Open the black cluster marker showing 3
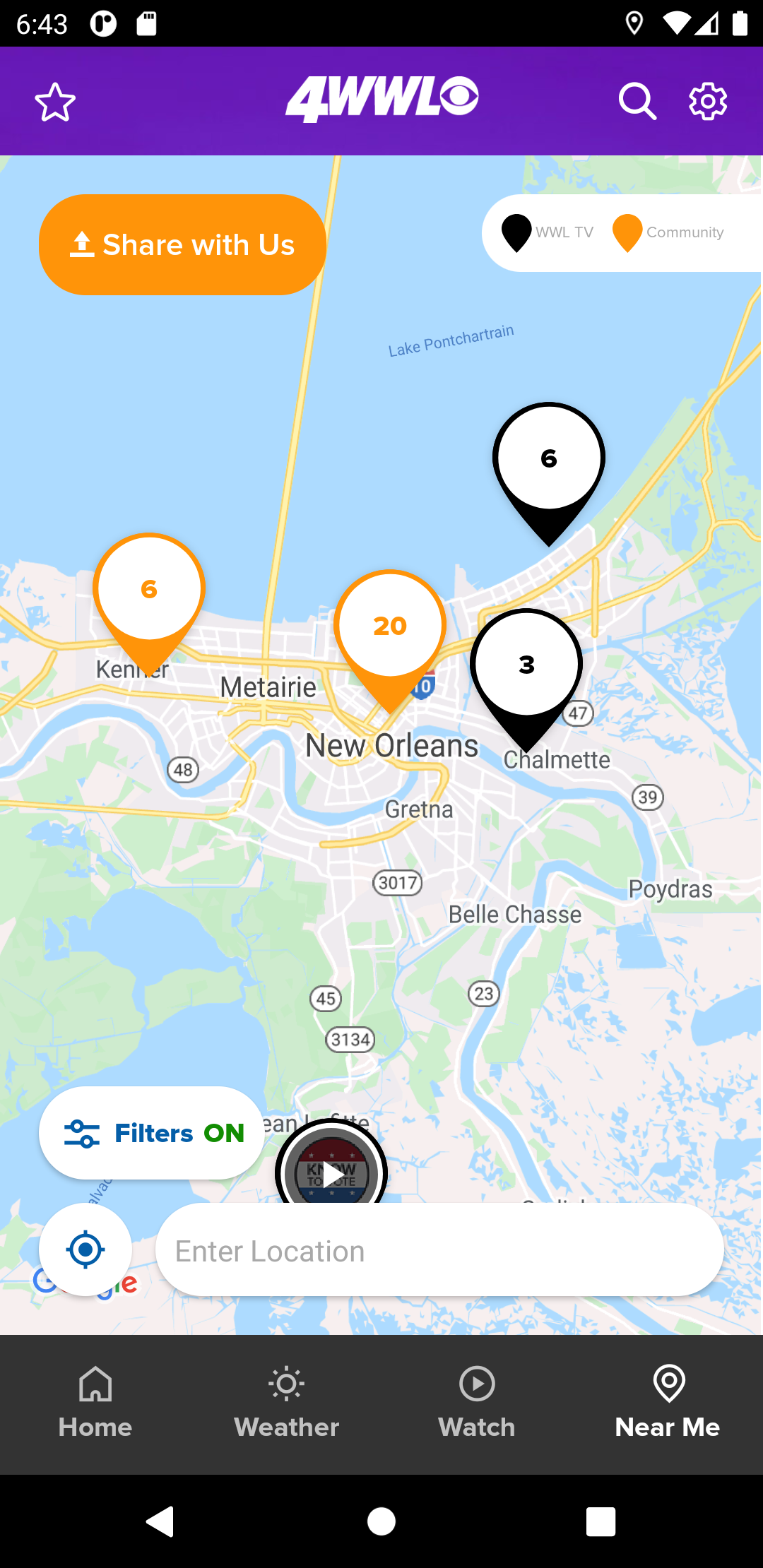This screenshot has height=1568, width=763. [x=526, y=665]
